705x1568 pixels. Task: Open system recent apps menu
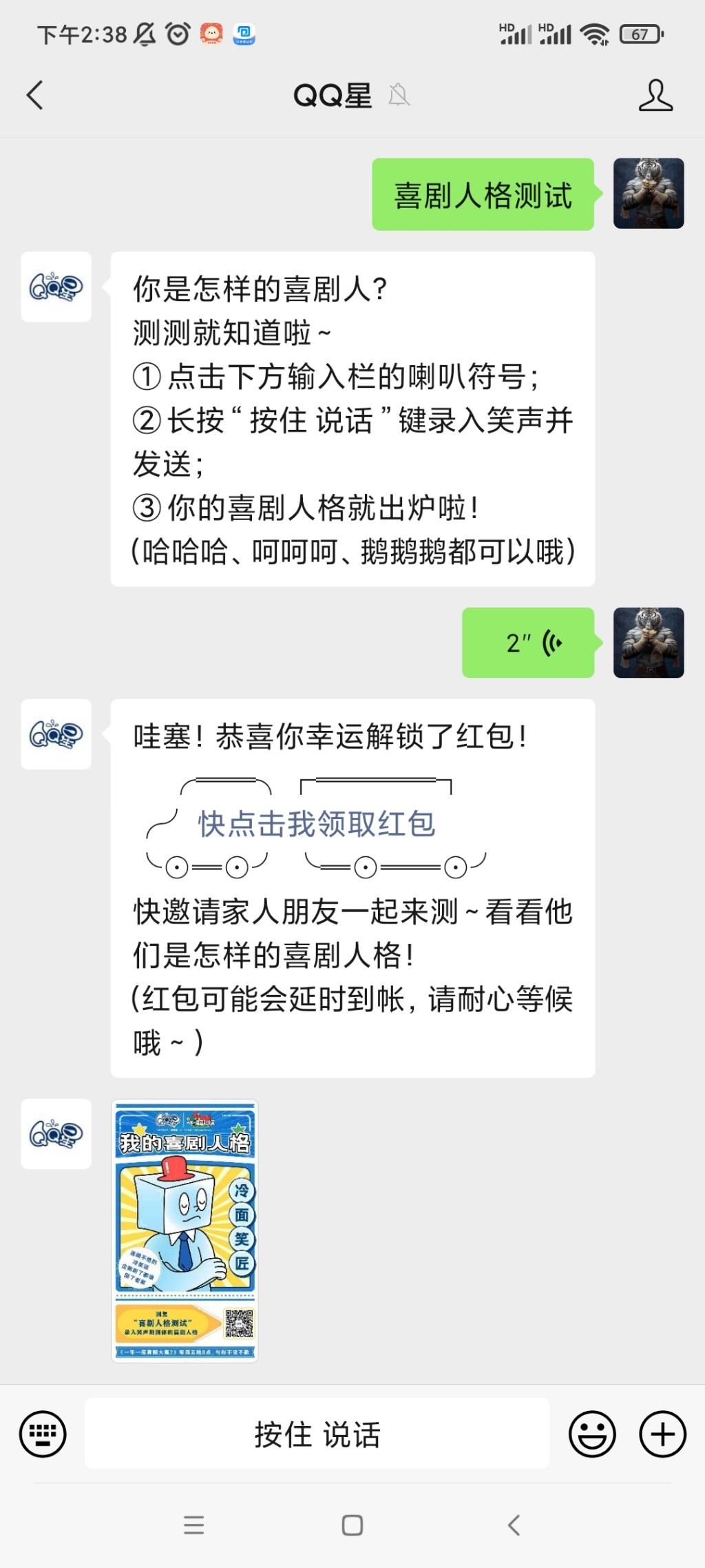[x=194, y=1525]
